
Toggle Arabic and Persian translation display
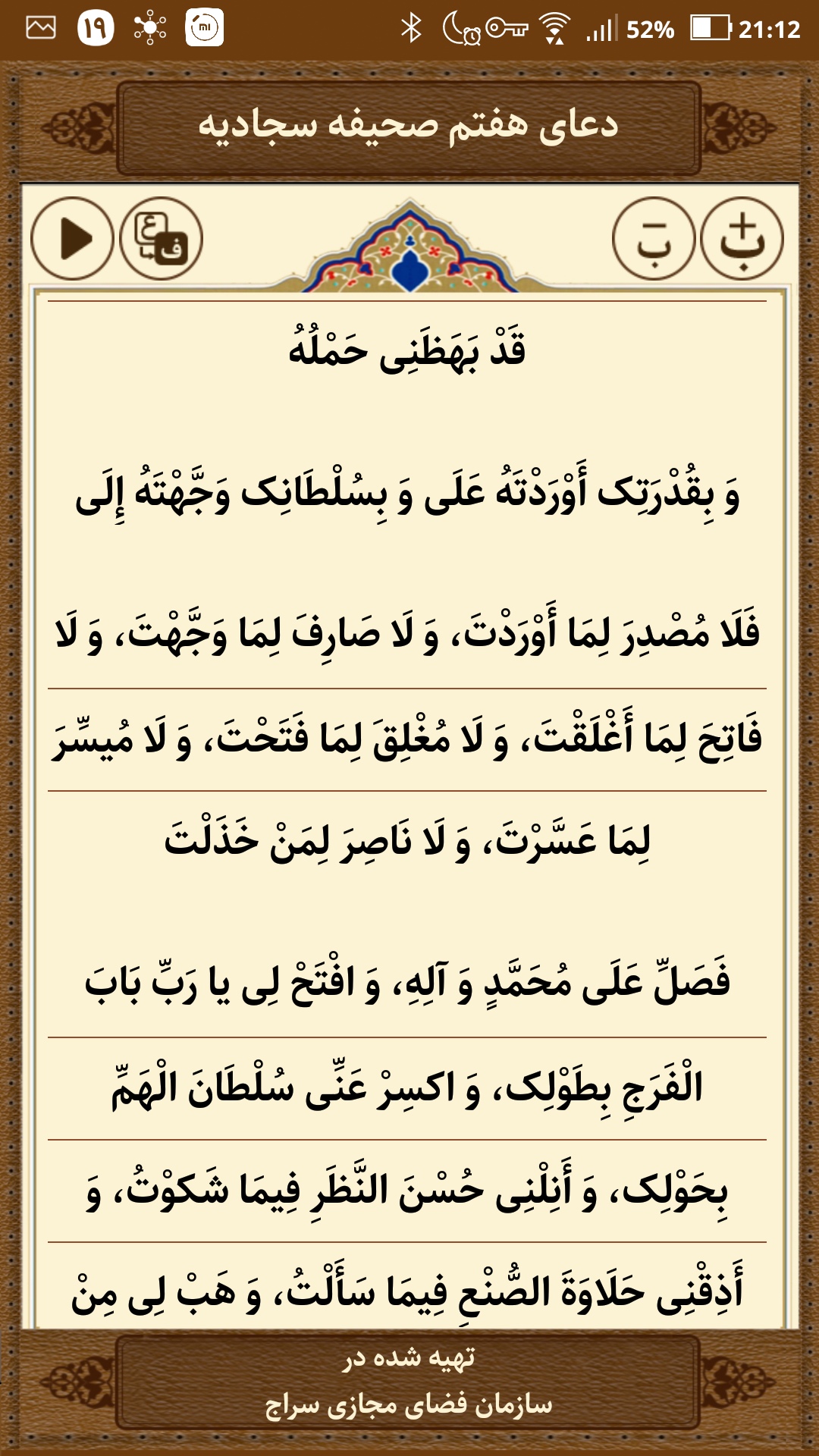(x=161, y=239)
